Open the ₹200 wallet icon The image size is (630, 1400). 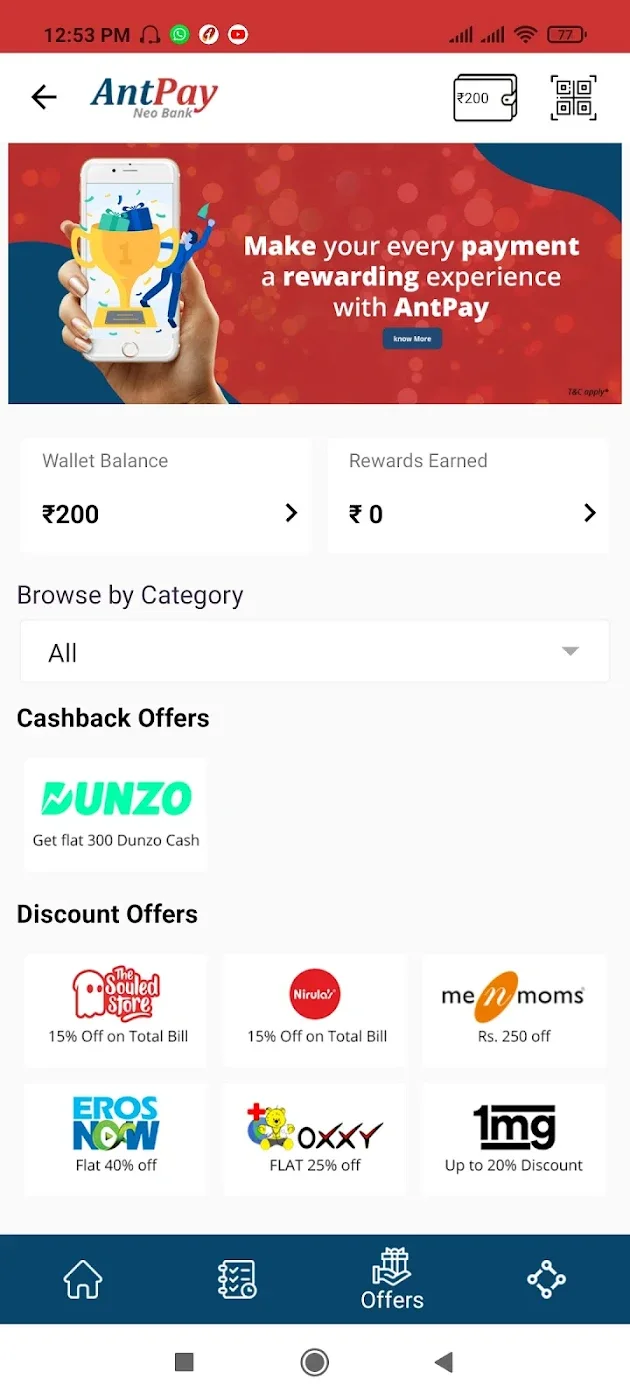click(485, 98)
